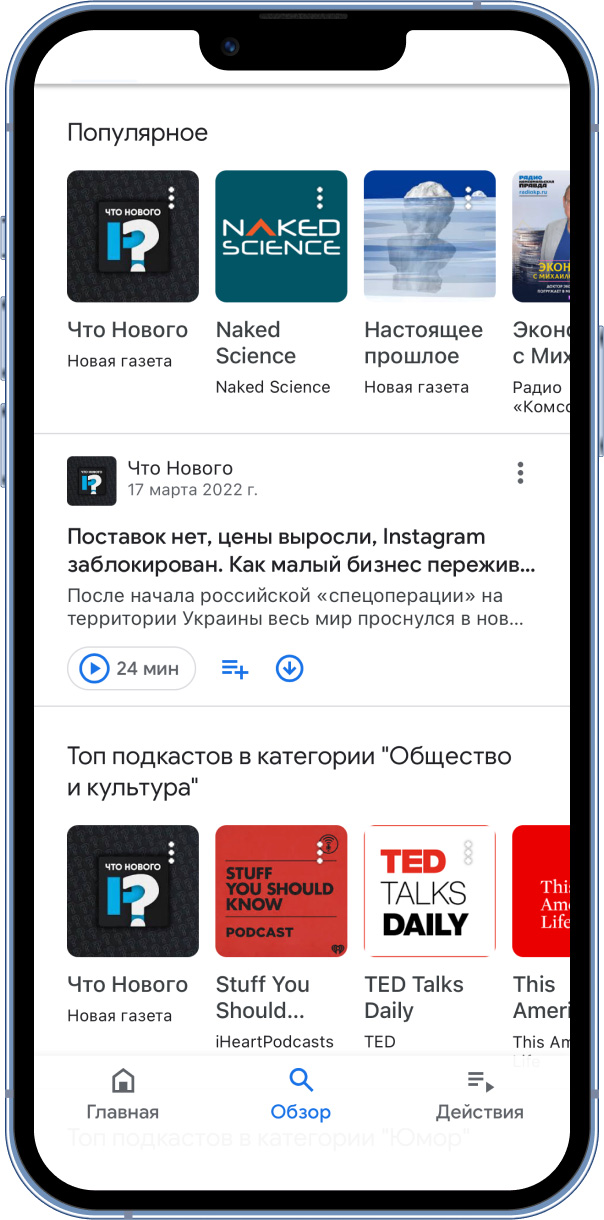Play the 24 мин episode
Screen dimensions: 604x1220
click(x=131, y=668)
